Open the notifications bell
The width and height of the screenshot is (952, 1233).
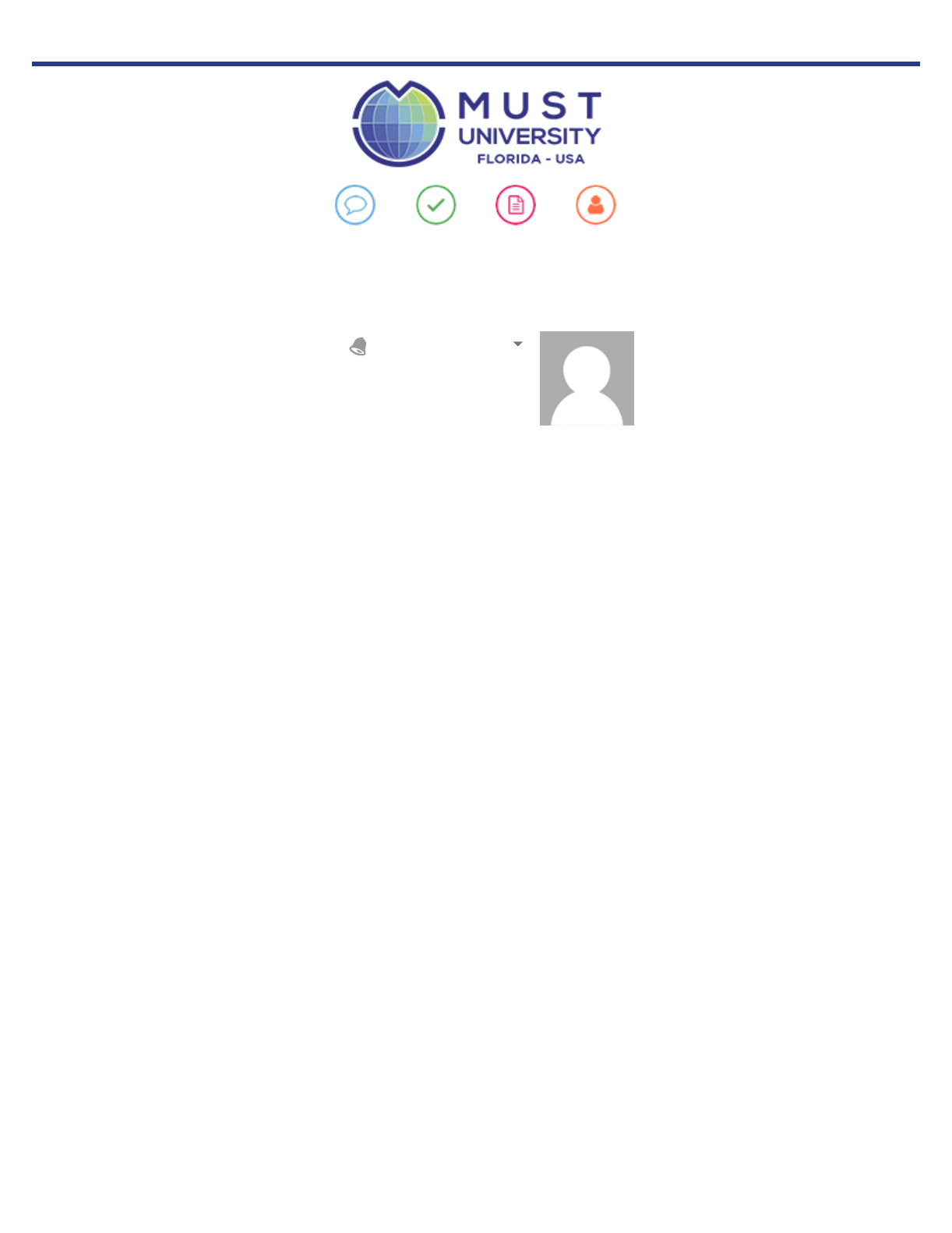(x=358, y=346)
